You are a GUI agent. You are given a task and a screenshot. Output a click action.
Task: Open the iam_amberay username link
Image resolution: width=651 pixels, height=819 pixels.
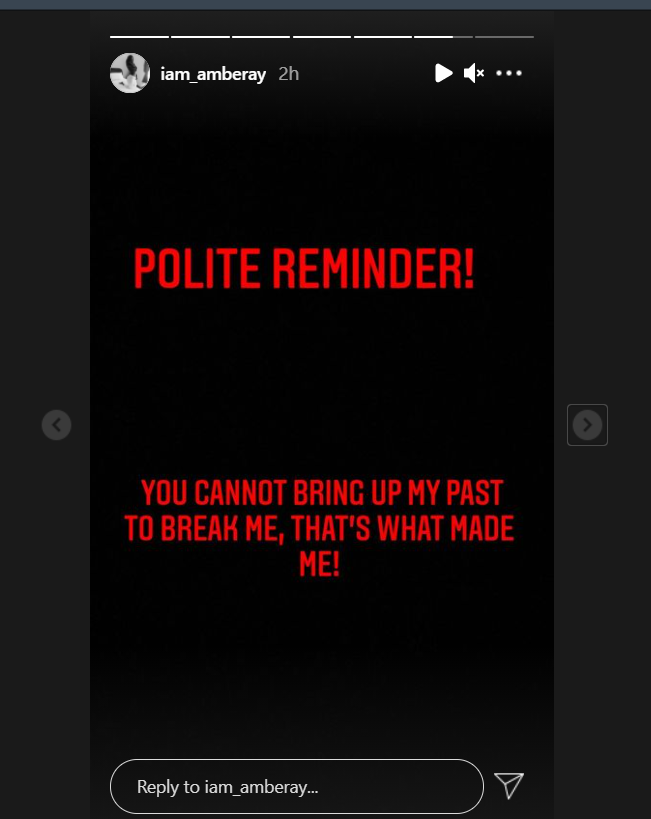(x=213, y=74)
